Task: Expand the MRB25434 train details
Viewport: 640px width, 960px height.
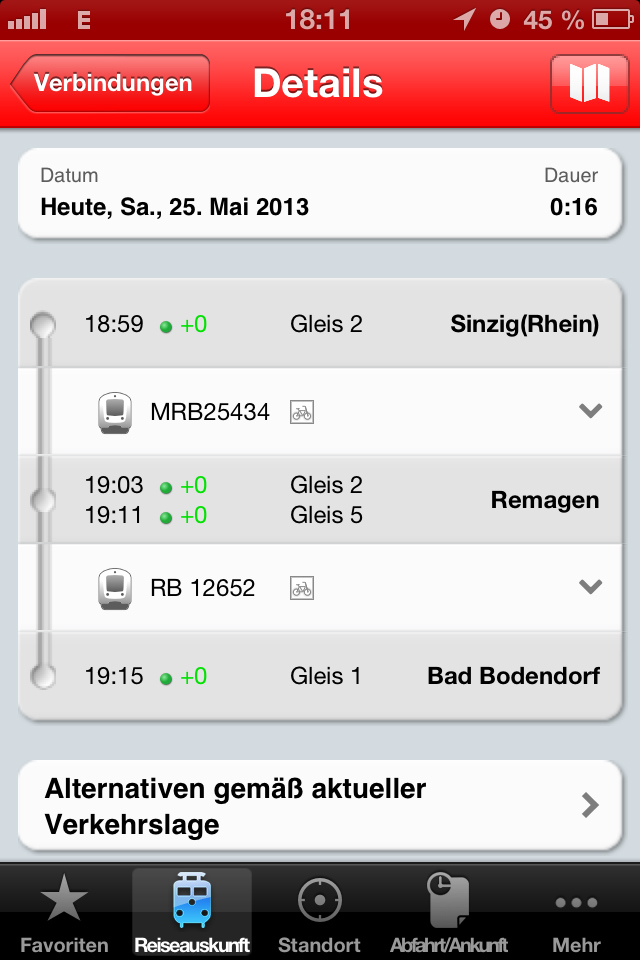Action: 590,411
